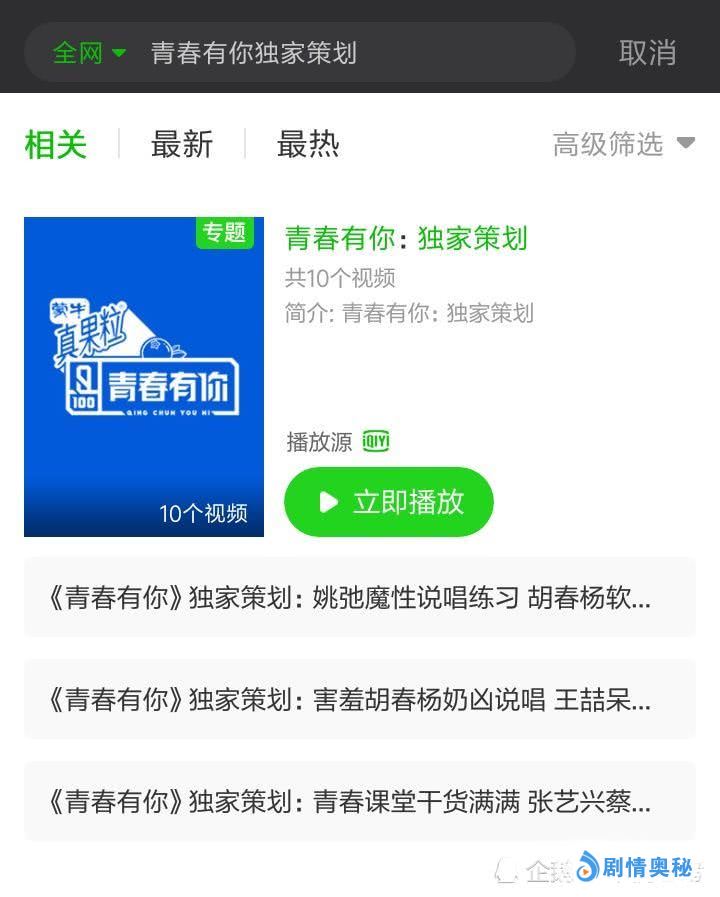Cancel the search with 取消
Screen dimensions: 720x897
click(x=647, y=52)
